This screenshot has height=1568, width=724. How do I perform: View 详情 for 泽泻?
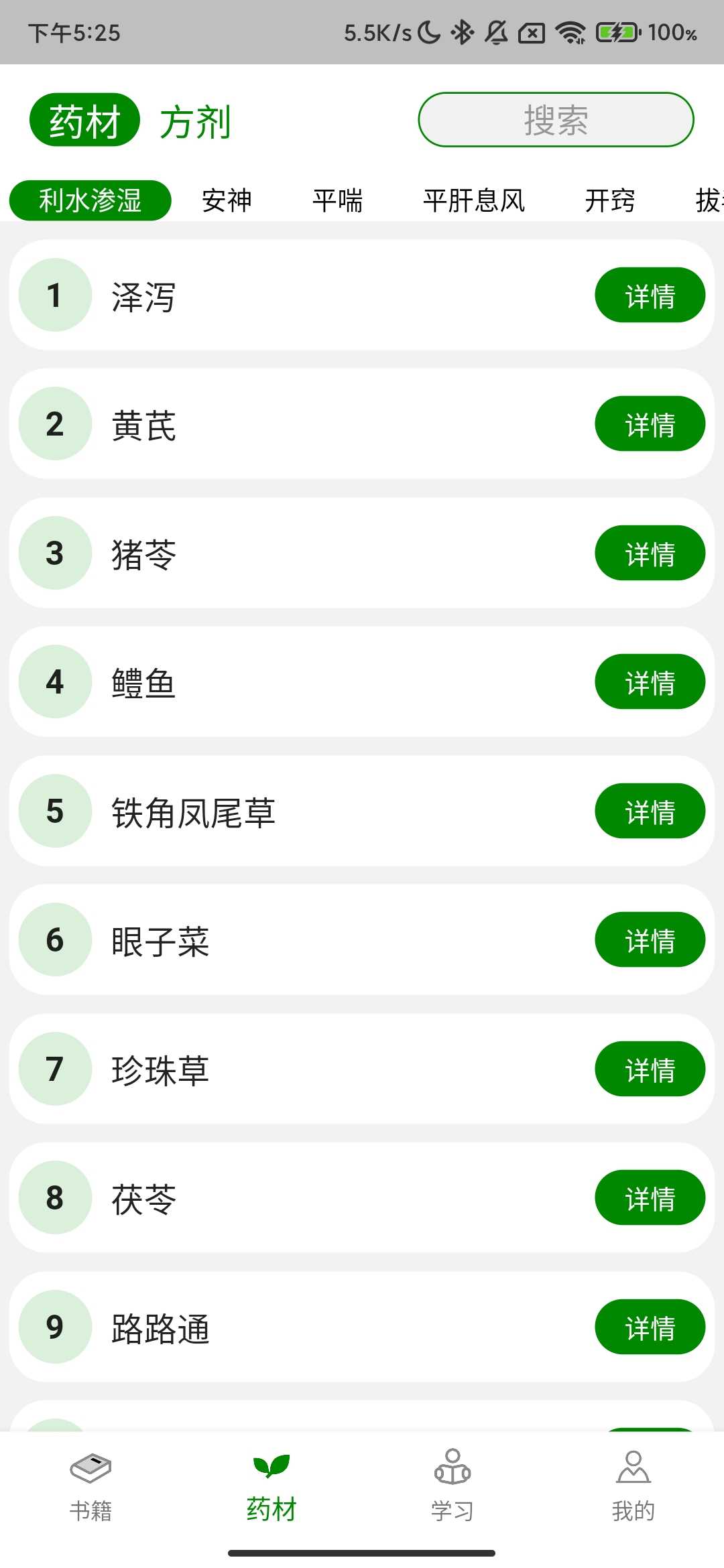click(650, 296)
